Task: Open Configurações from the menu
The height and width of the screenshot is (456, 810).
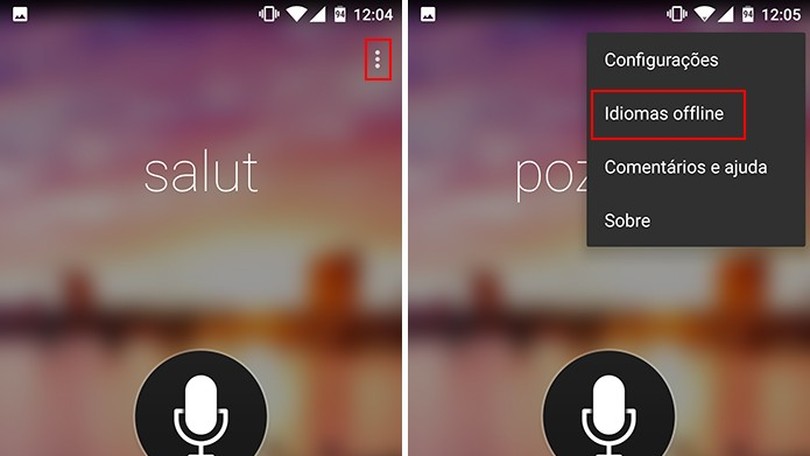Action: pyautogui.click(x=661, y=60)
